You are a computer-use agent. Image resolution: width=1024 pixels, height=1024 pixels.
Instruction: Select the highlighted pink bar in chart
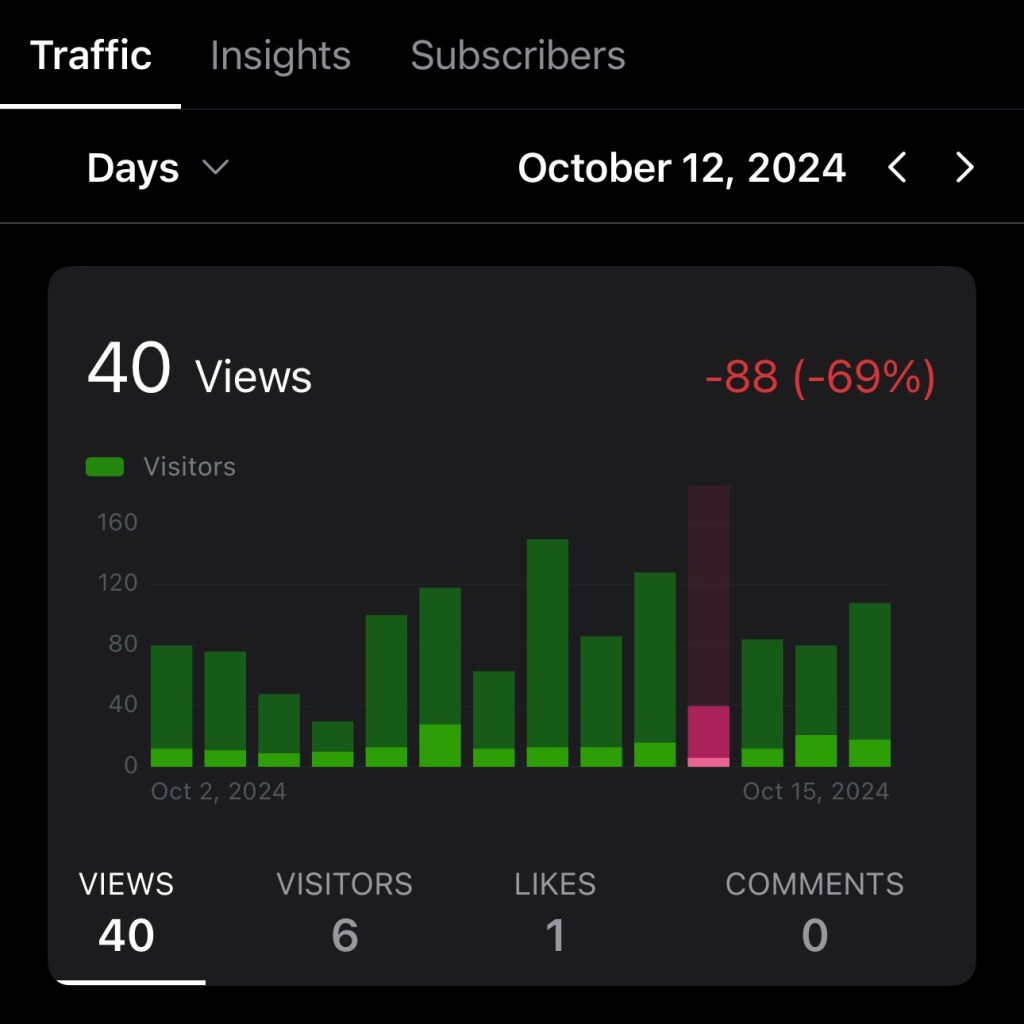point(708,735)
